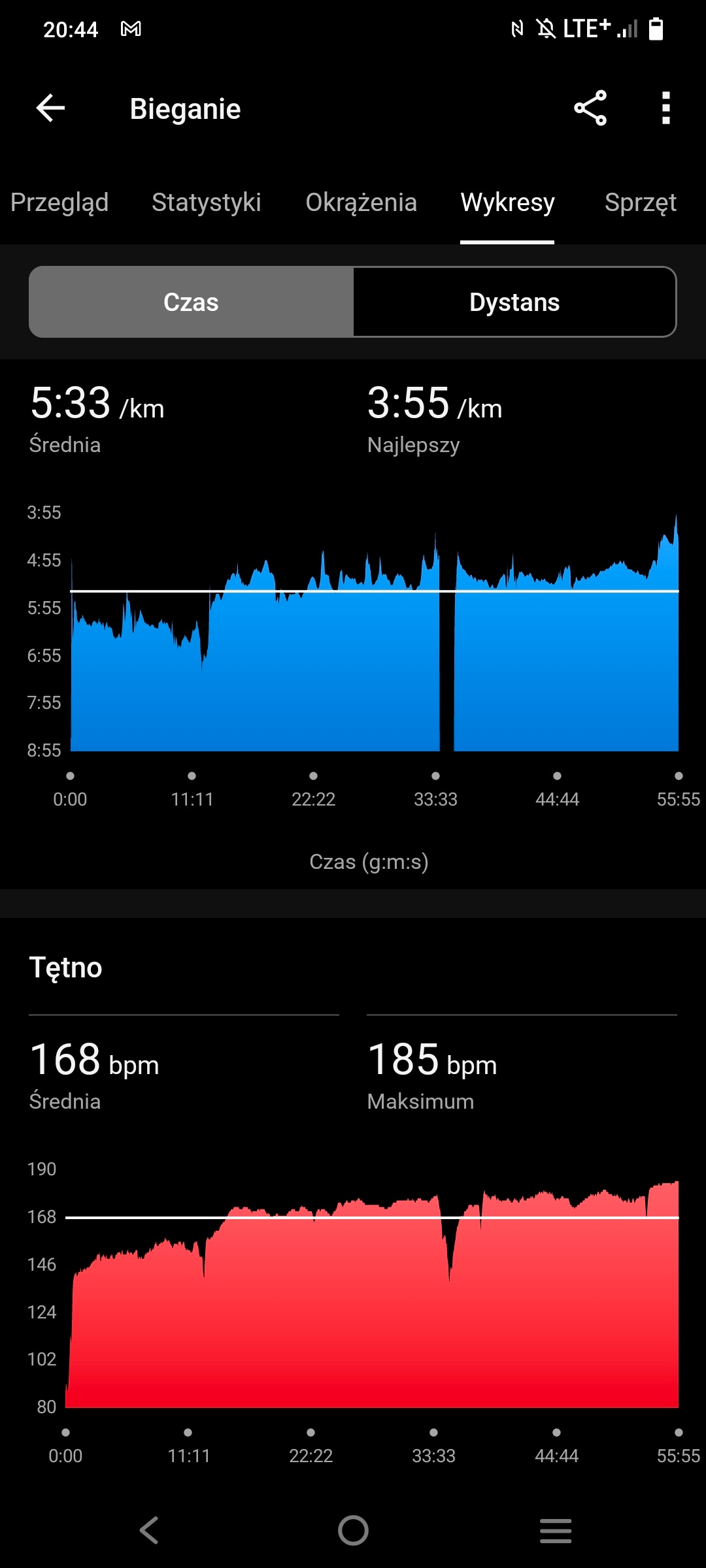Open the Statystyki tab
This screenshot has height=1568, width=706.
[207, 203]
